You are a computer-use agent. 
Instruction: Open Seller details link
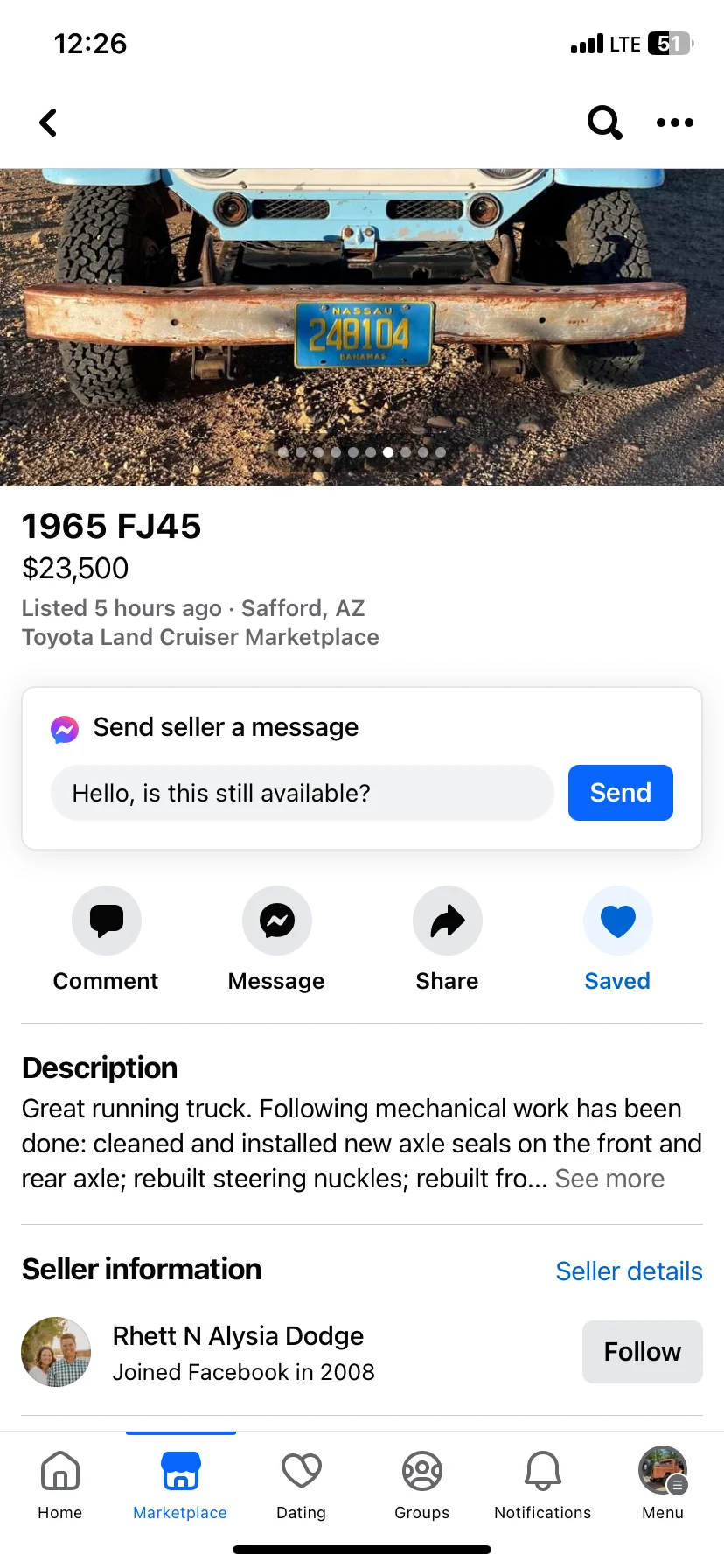(629, 1270)
